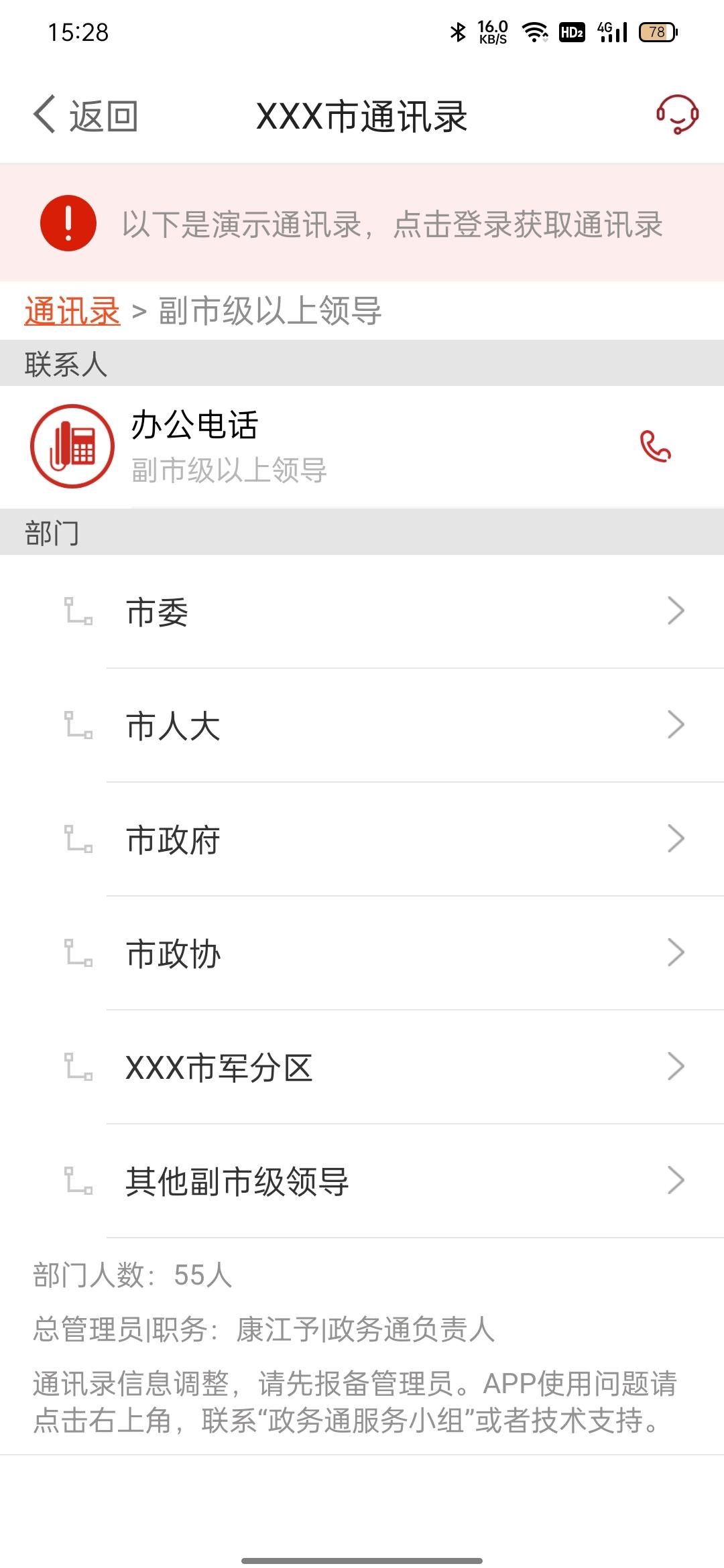Select the 副市级以上领导 breadcrumb item
The image size is (724, 1568).
pos(271,310)
